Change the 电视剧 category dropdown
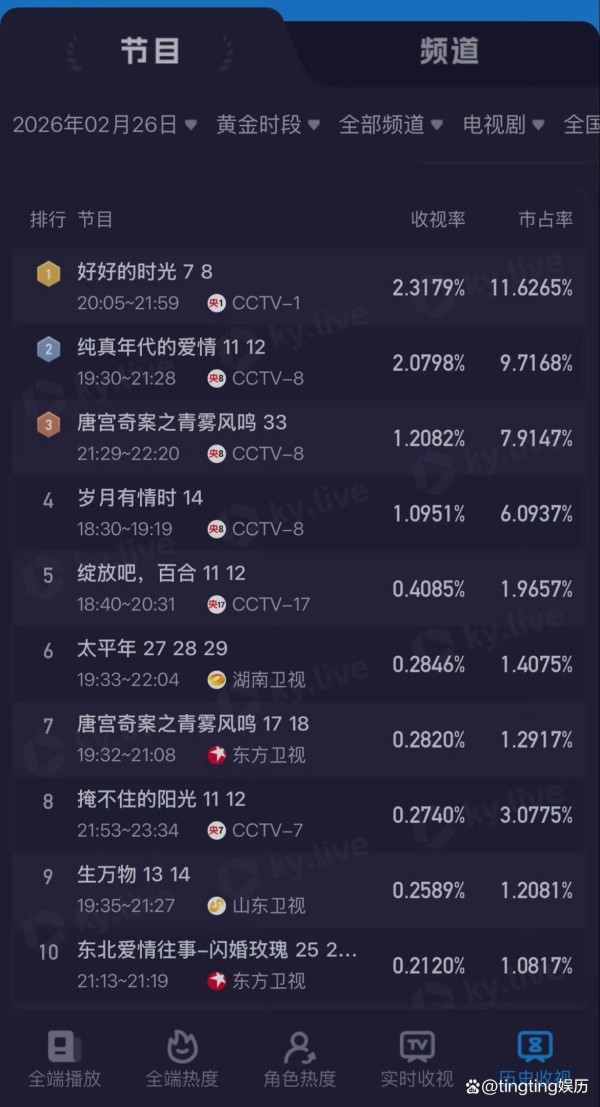 point(503,125)
